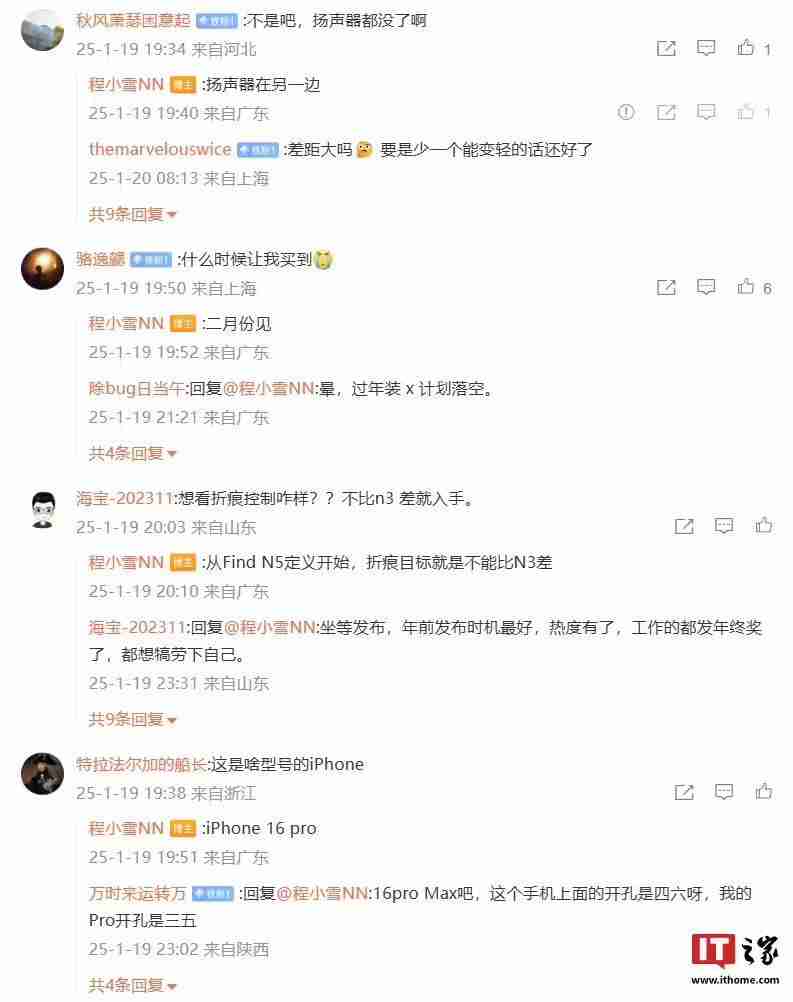The height and width of the screenshot is (1002, 793).
Task: Click the share icon on 骆逸鳎's comment row
Action: (666, 287)
